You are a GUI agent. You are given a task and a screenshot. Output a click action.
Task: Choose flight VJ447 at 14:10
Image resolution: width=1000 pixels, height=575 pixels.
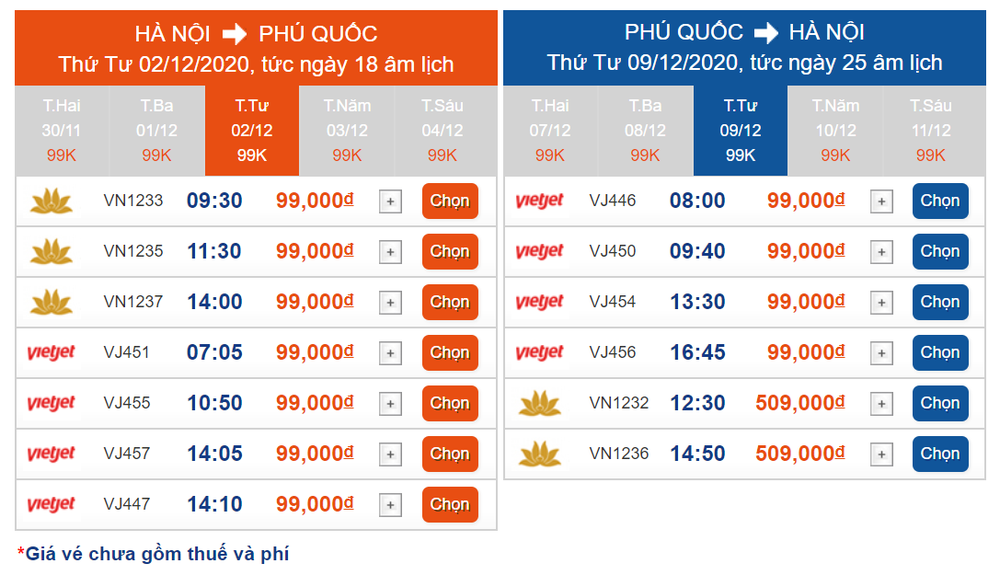tap(449, 505)
